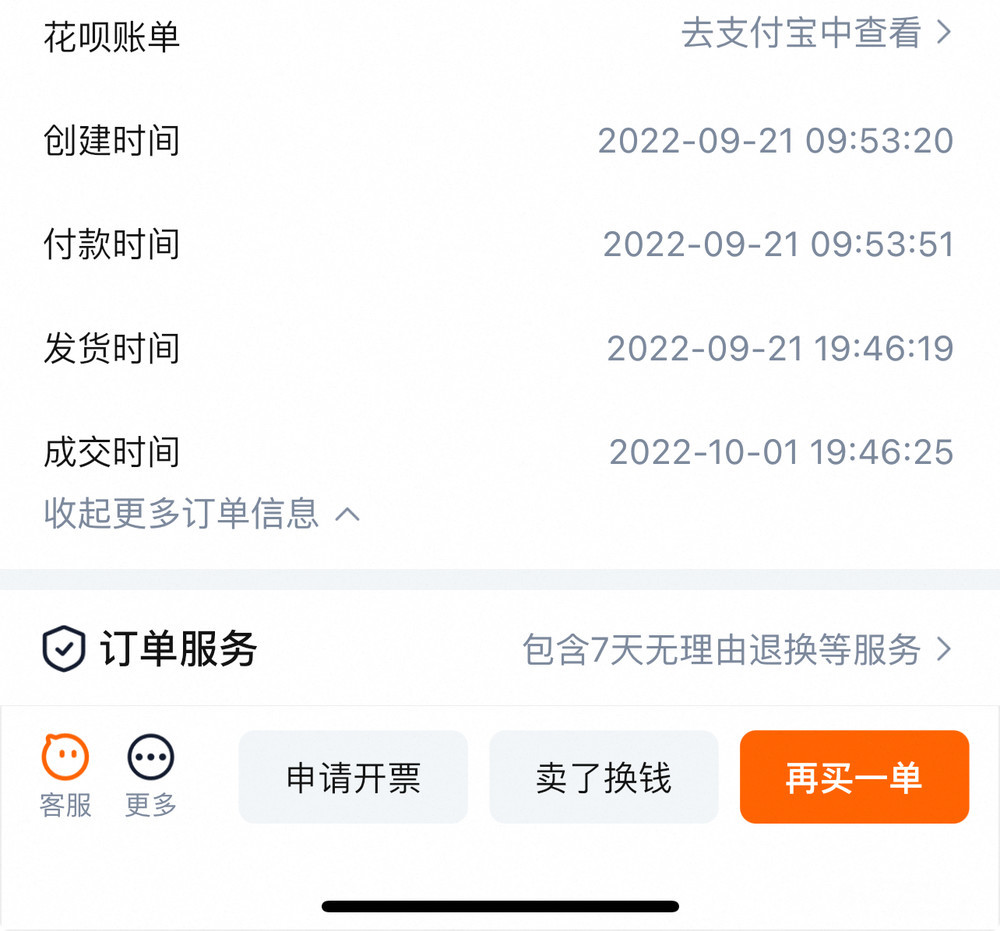Screen dimensions: 1000x931
Task: Open 订单服务 details
Action: coord(735,650)
